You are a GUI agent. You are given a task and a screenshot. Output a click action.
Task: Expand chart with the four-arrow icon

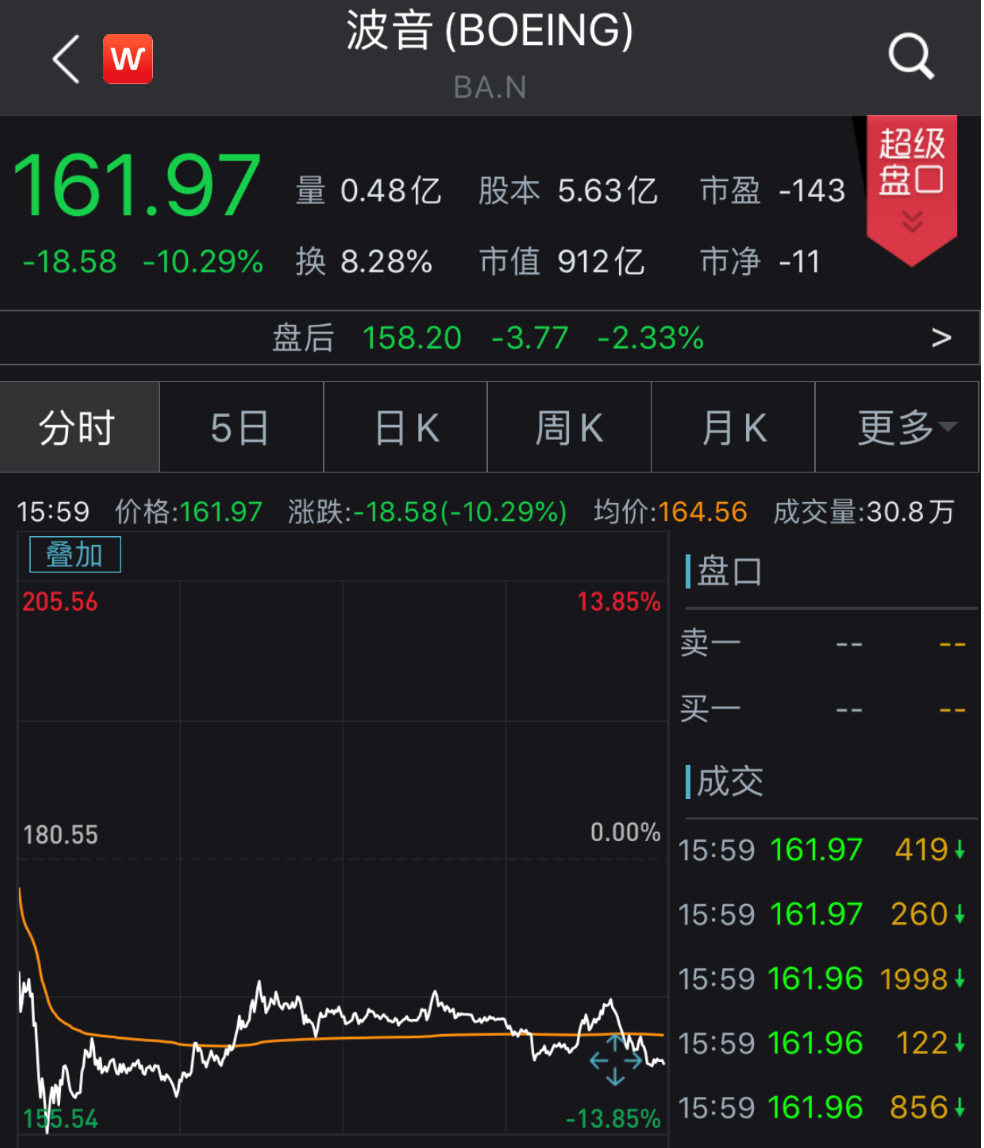pyautogui.click(x=615, y=1059)
